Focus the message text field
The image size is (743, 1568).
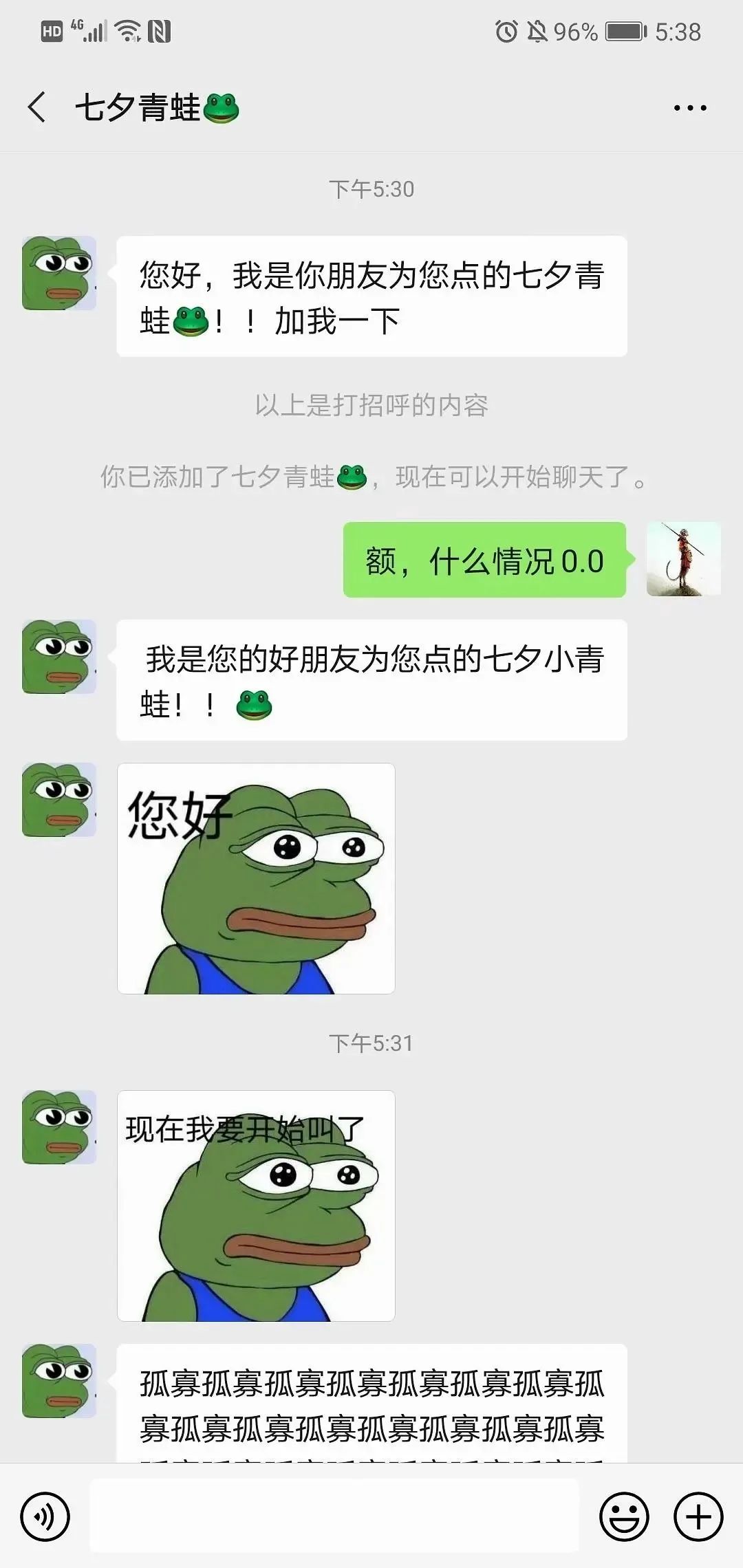pos(334,1516)
